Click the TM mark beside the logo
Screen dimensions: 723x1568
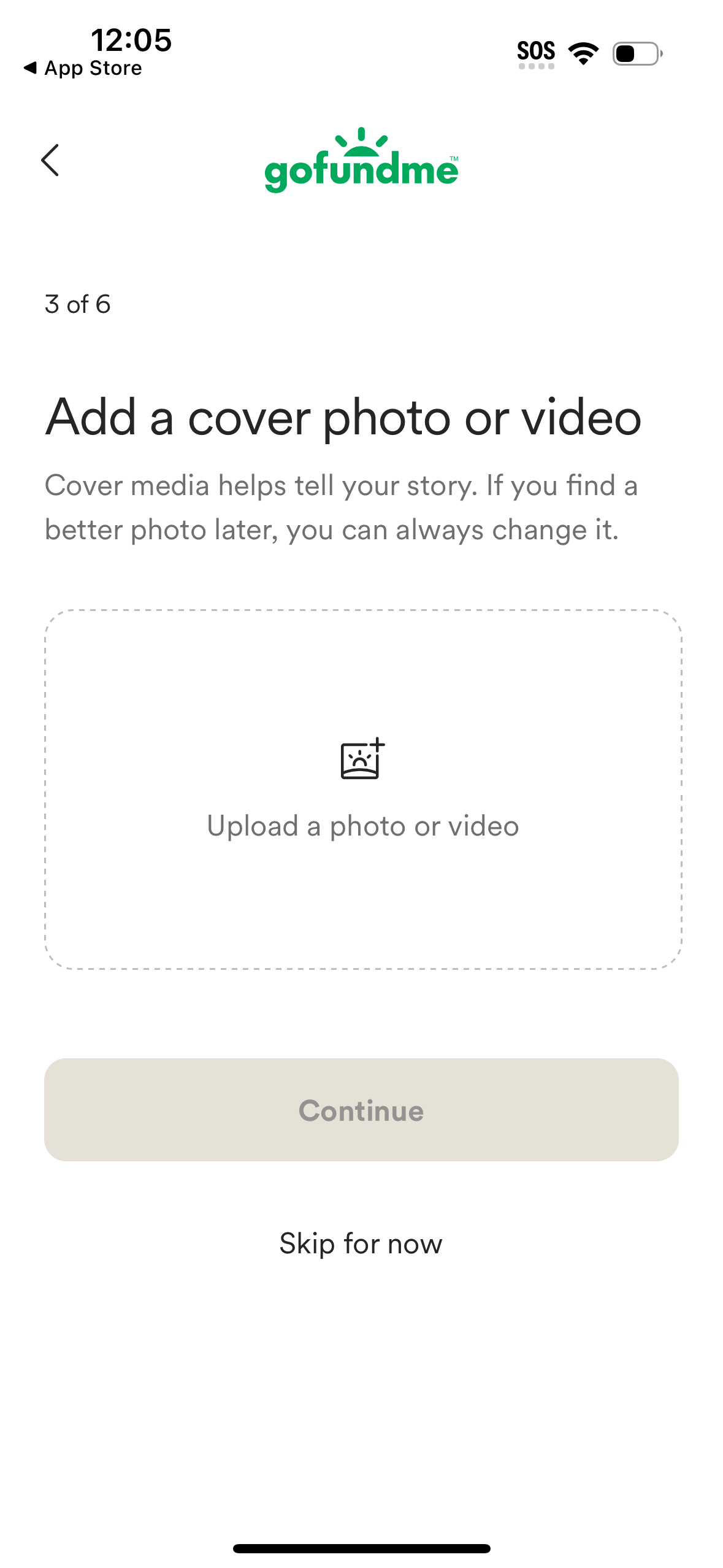(x=453, y=156)
